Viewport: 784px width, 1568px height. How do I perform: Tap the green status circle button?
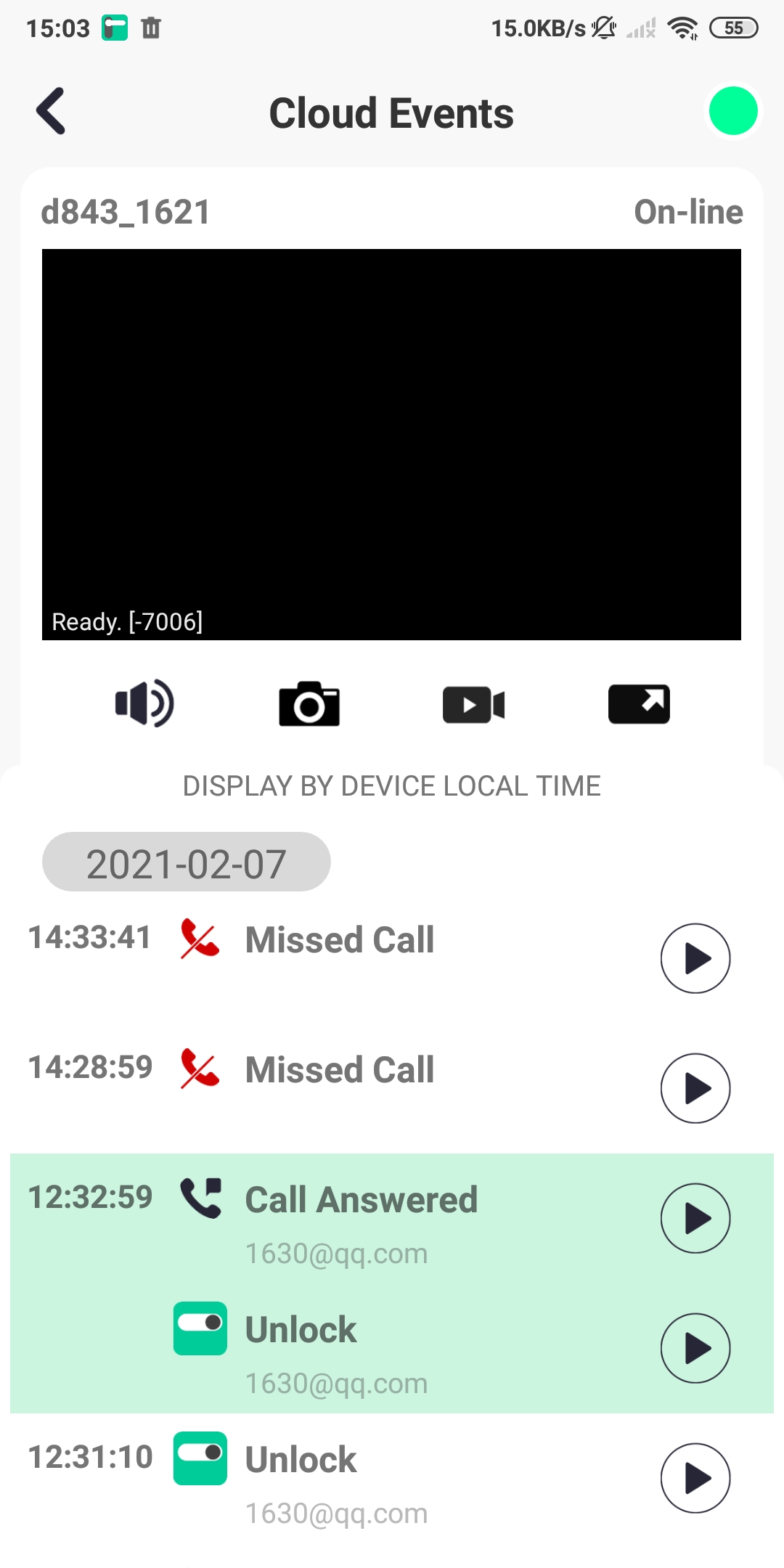(732, 111)
